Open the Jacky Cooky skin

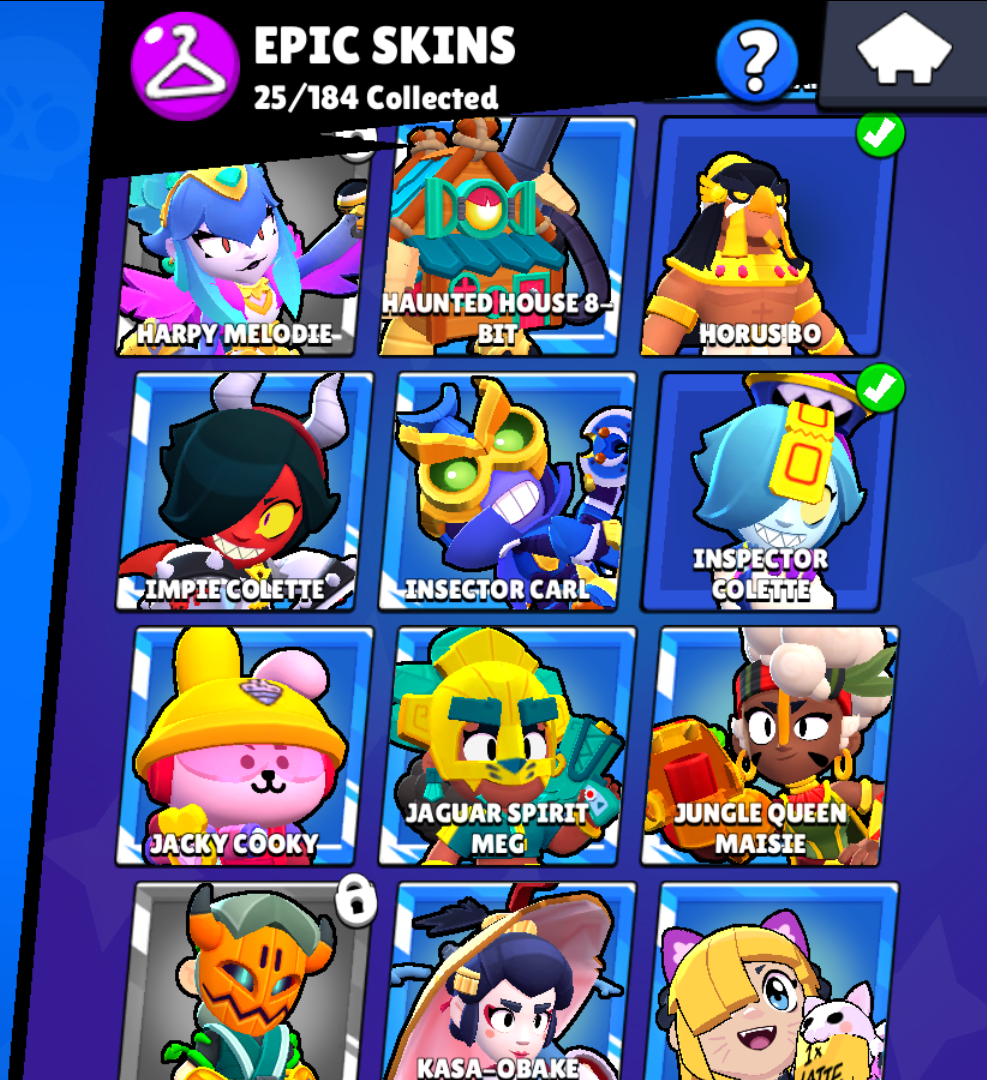pos(245,745)
